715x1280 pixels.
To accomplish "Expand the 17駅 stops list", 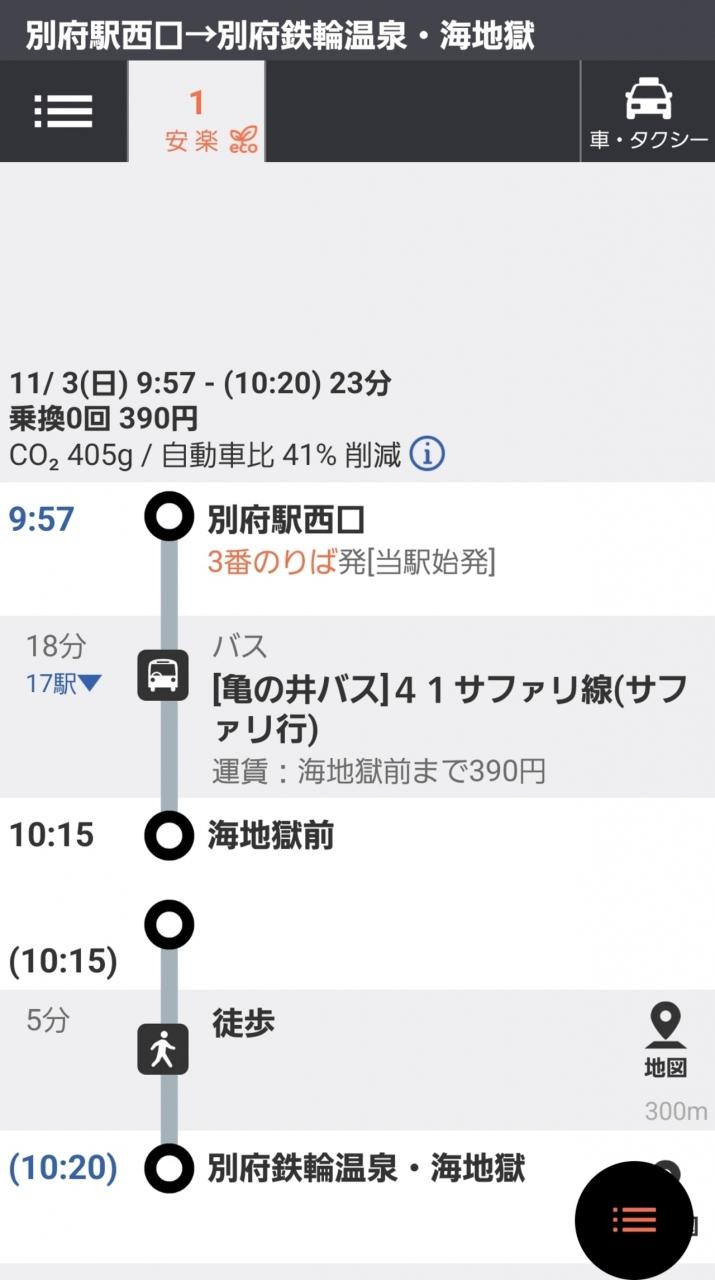I will click(x=63, y=684).
